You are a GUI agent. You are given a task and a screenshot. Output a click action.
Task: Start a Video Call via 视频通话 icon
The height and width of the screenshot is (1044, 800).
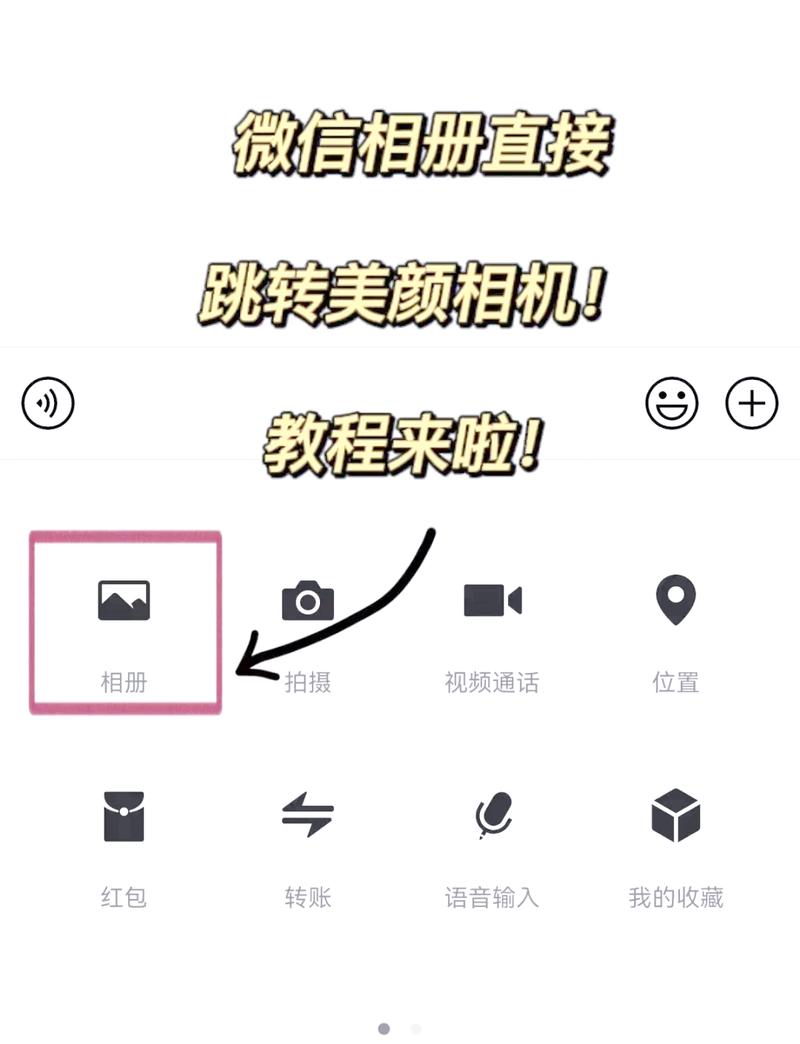[491, 600]
